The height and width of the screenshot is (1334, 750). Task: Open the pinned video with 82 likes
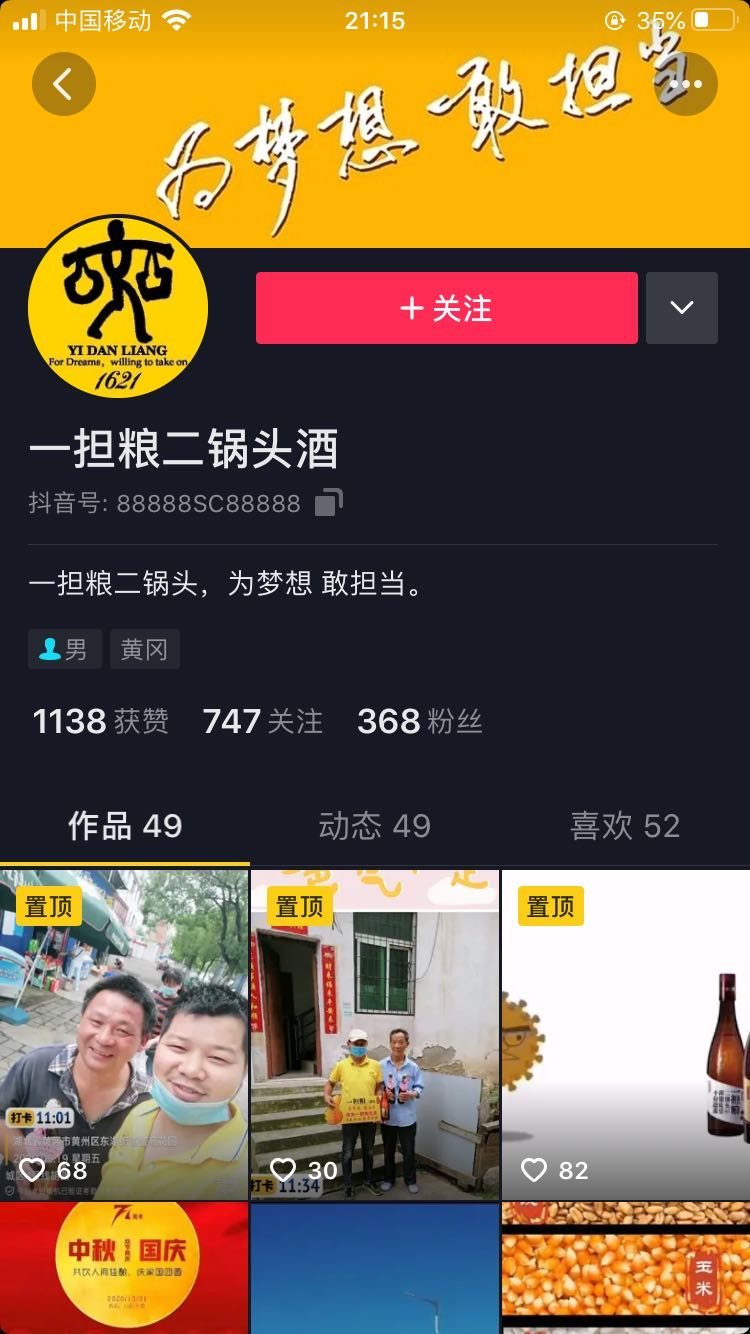(626, 1035)
